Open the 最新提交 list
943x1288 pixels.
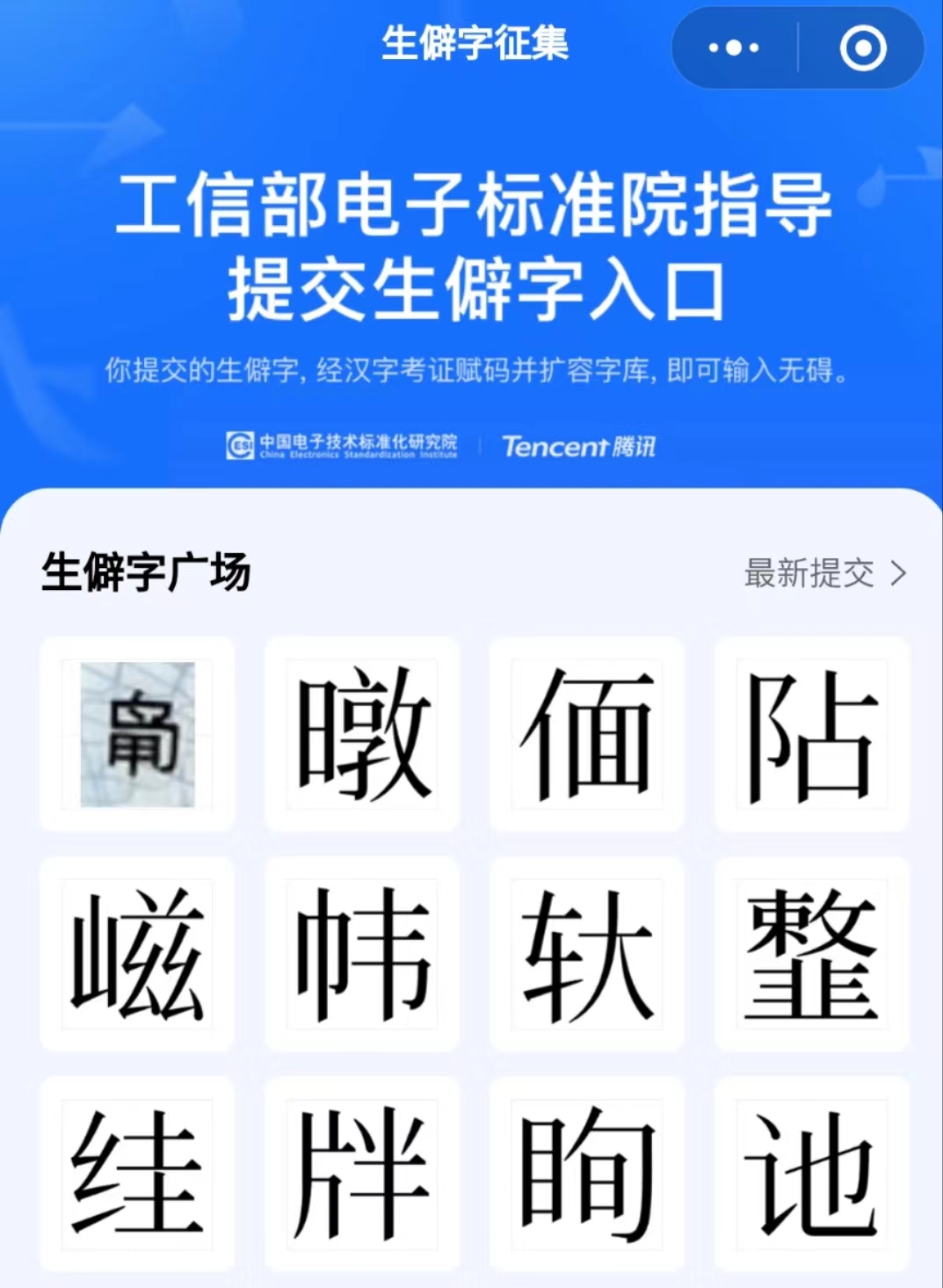click(x=824, y=573)
